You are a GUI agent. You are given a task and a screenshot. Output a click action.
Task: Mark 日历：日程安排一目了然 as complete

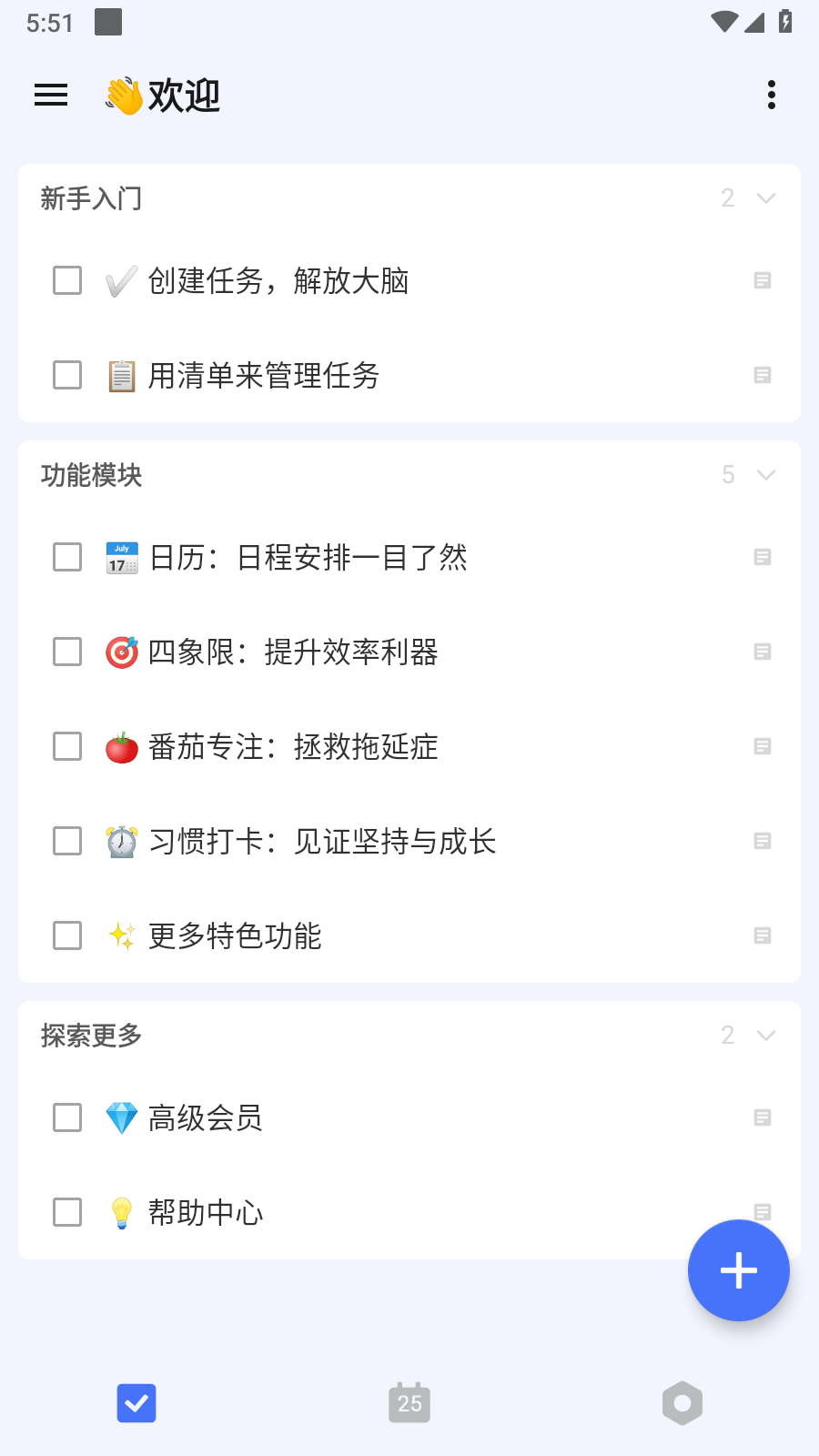[x=66, y=557]
